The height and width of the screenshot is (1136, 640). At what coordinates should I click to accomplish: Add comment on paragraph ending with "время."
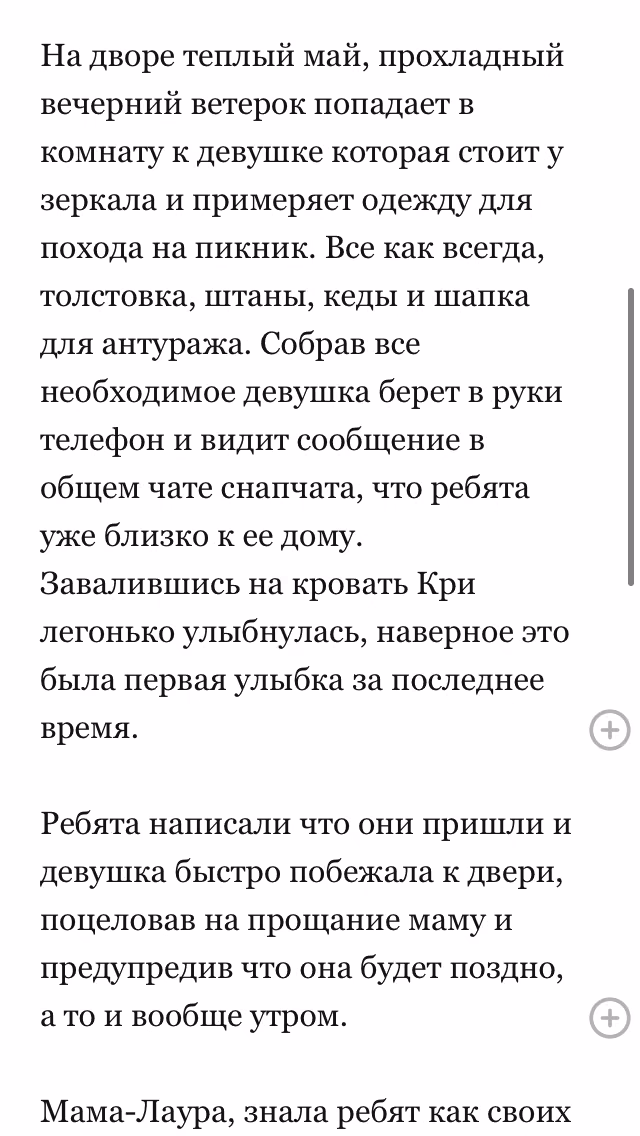coord(610,730)
